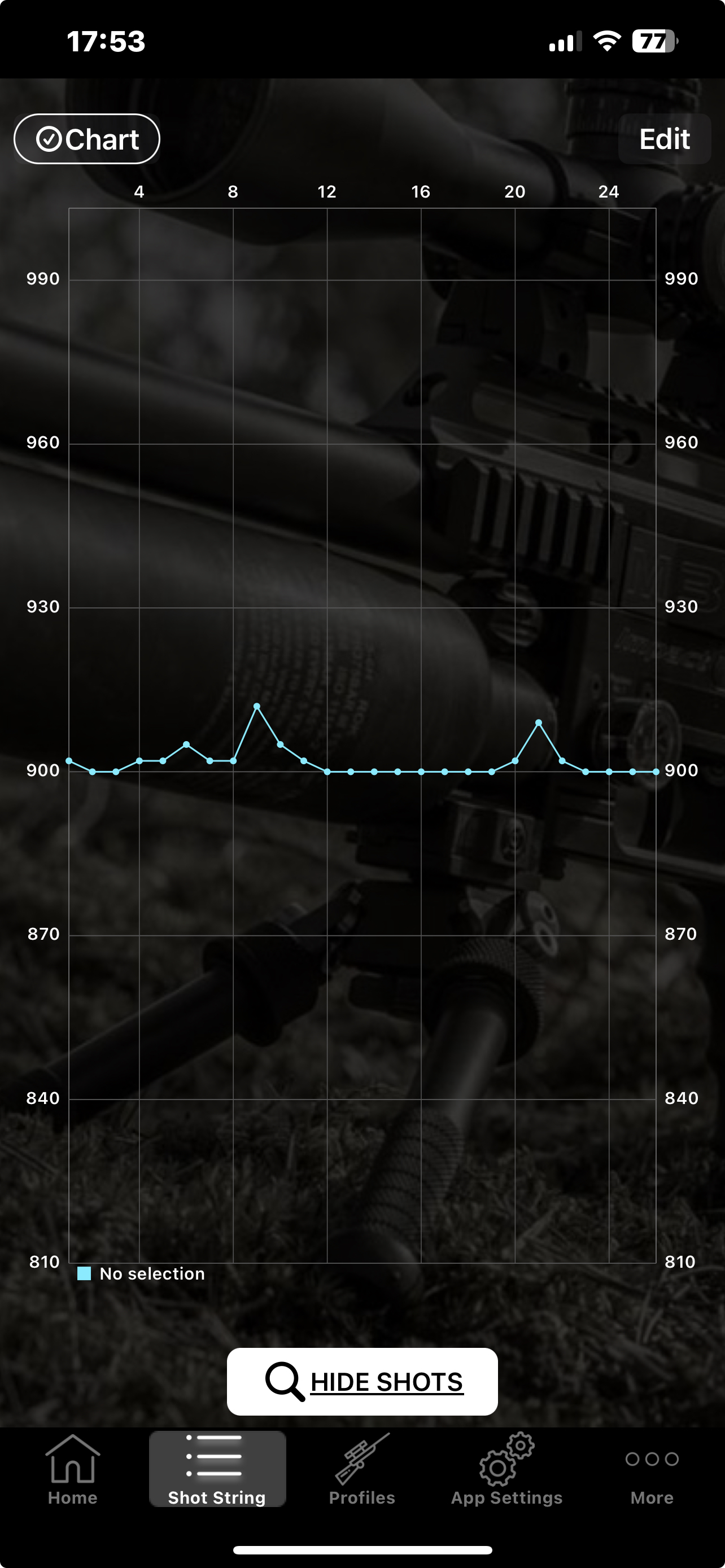Screen dimensions: 725x1568
Task: Open the App Settings tab
Action: coord(507,1469)
